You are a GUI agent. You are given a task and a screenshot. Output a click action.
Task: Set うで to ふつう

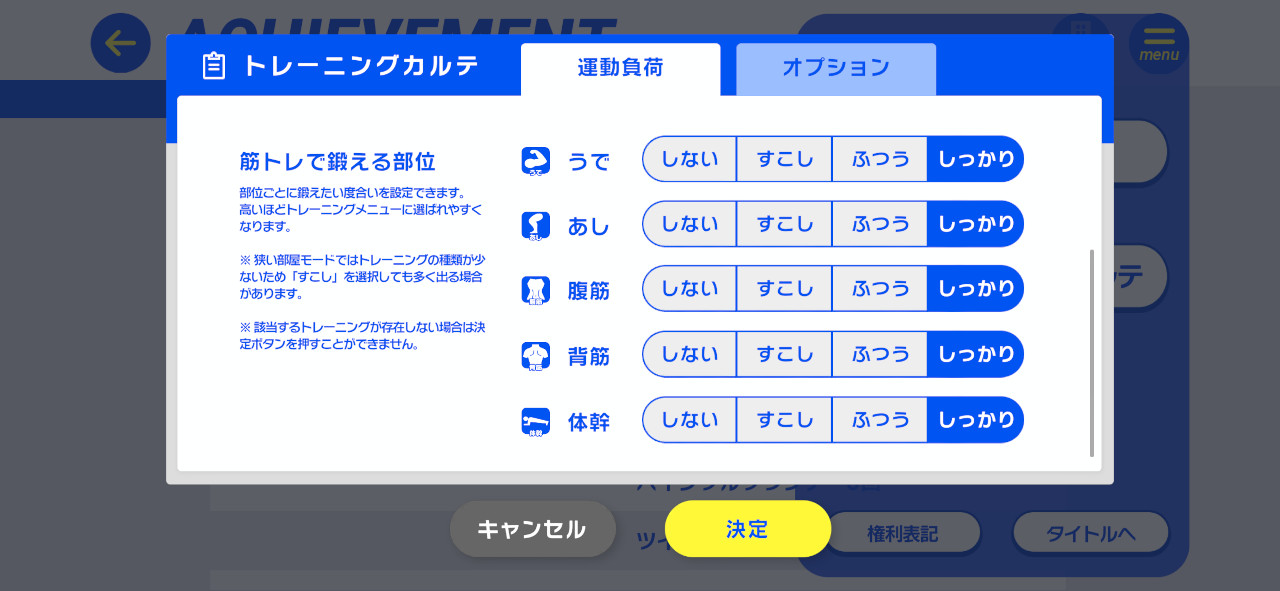click(x=880, y=159)
